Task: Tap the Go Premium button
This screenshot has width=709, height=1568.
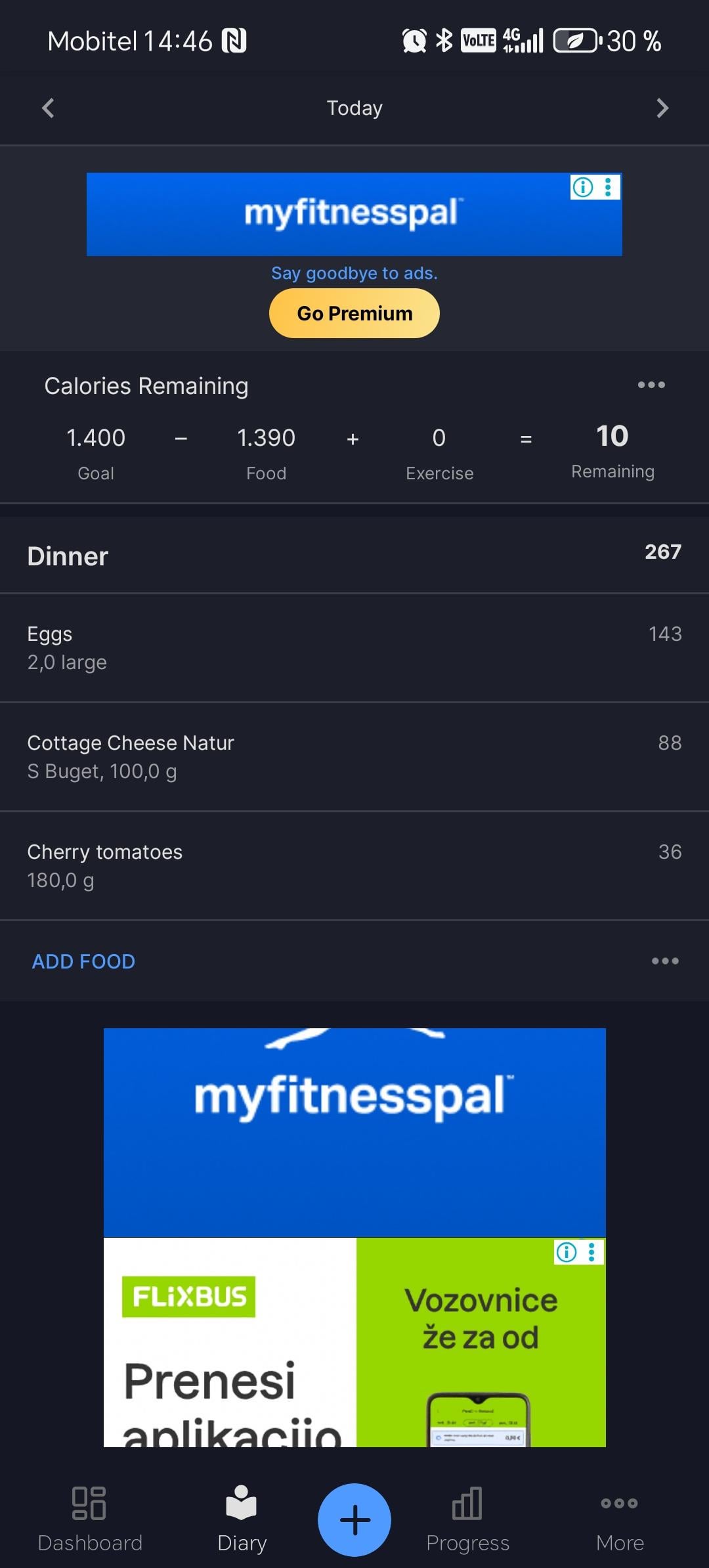Action: 354,314
